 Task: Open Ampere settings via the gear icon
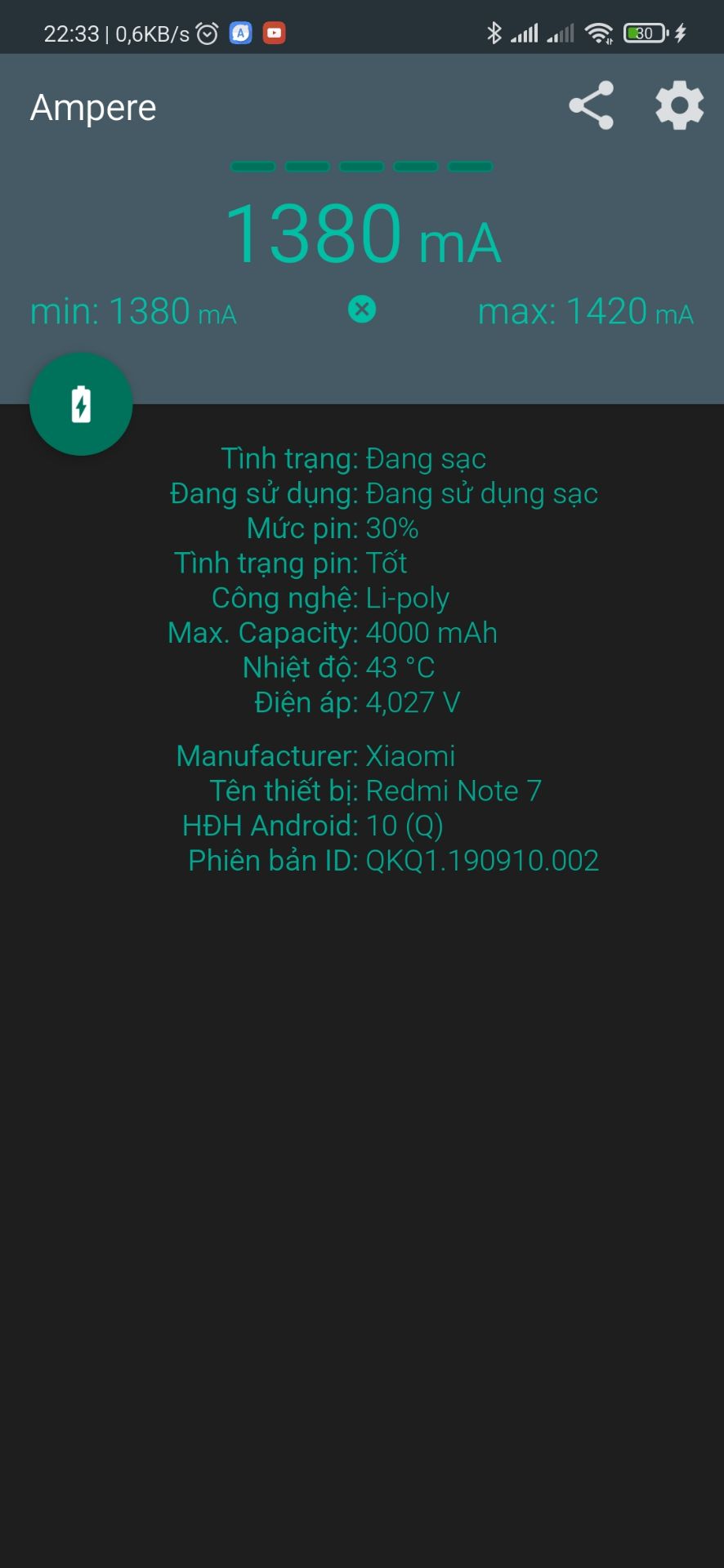[x=677, y=105]
